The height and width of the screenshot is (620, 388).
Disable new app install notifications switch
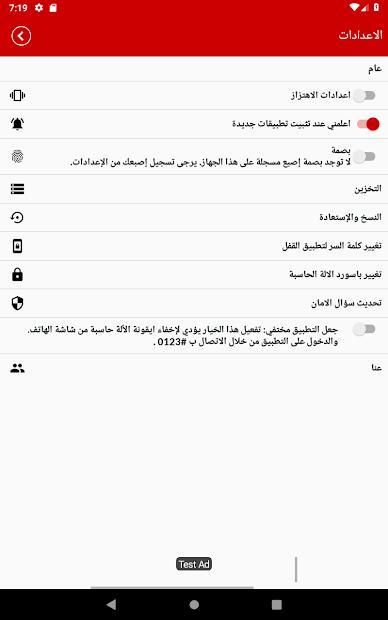pyautogui.click(x=368, y=124)
